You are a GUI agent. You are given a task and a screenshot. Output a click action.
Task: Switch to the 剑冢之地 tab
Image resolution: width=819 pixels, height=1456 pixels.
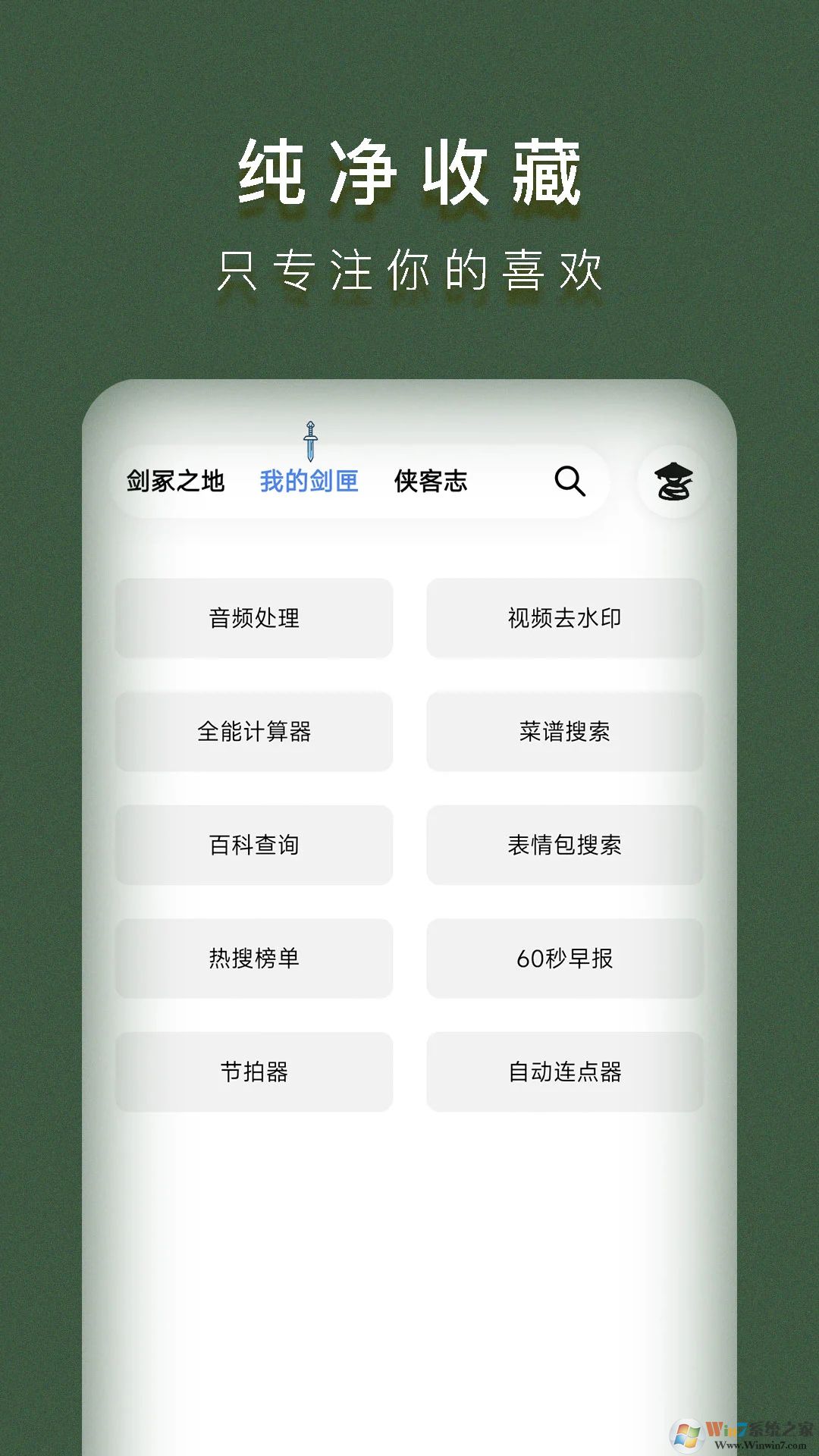click(175, 480)
